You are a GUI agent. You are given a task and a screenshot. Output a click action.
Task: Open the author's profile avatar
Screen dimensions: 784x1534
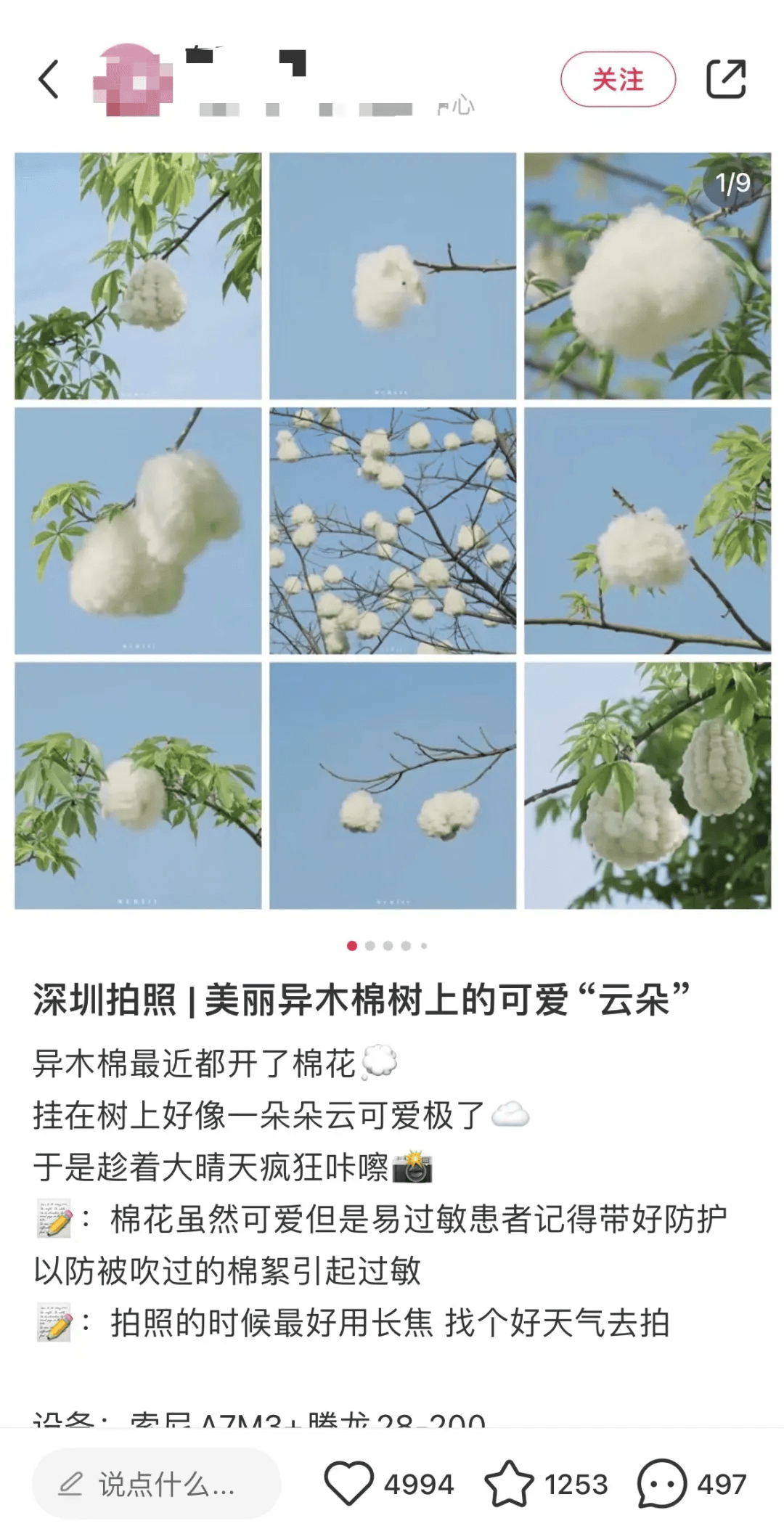pos(133,80)
